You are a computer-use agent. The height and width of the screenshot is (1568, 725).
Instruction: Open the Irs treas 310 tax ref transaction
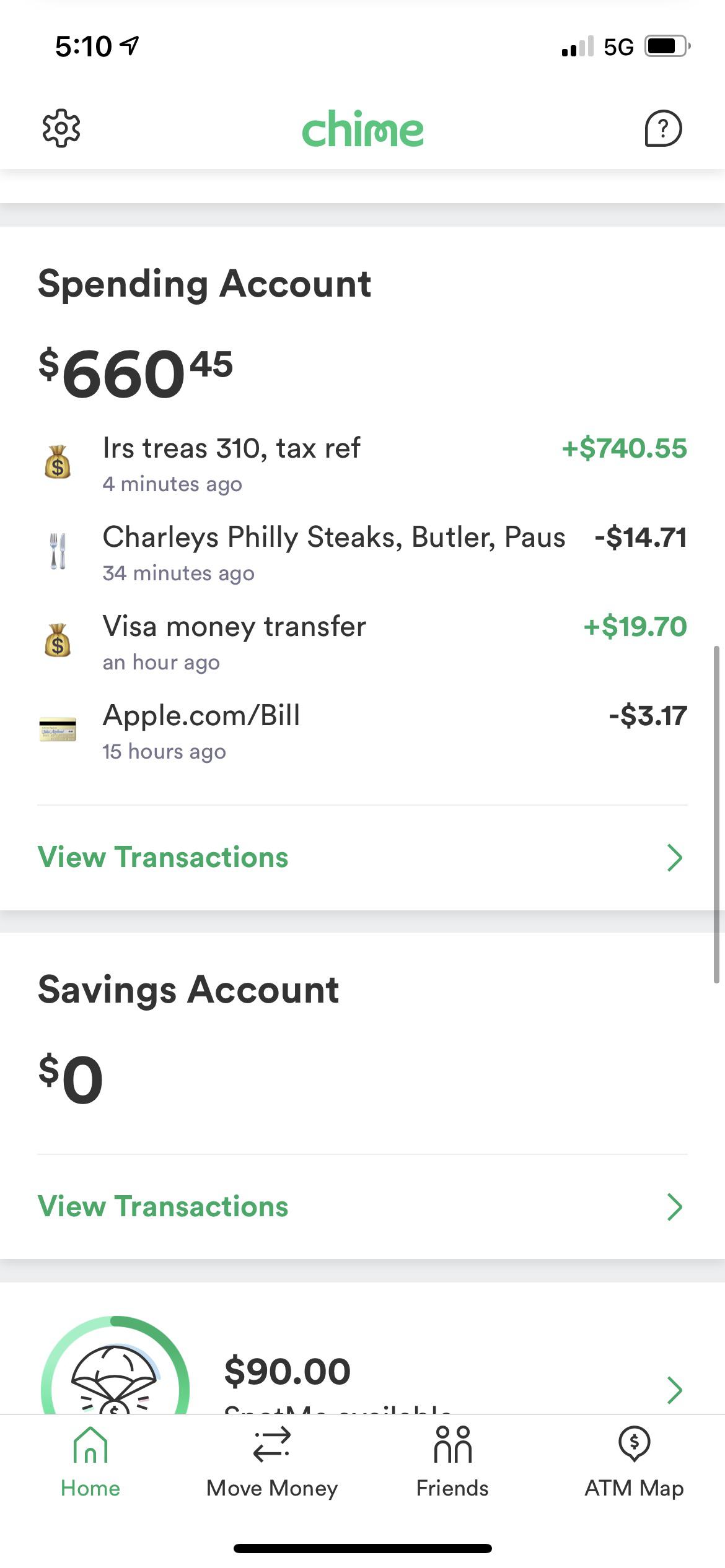362,463
